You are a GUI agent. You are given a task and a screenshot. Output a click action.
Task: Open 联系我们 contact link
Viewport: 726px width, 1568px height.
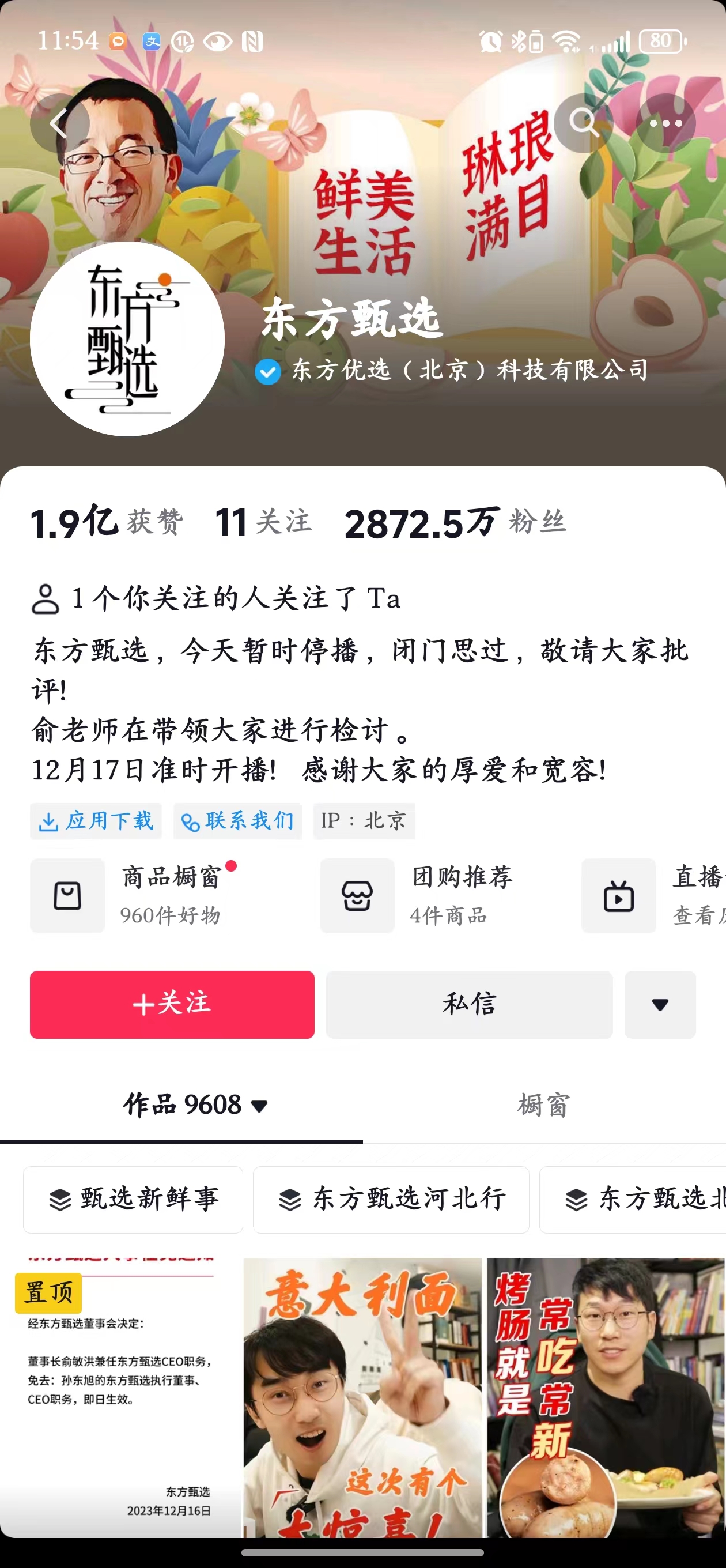pyautogui.click(x=236, y=821)
